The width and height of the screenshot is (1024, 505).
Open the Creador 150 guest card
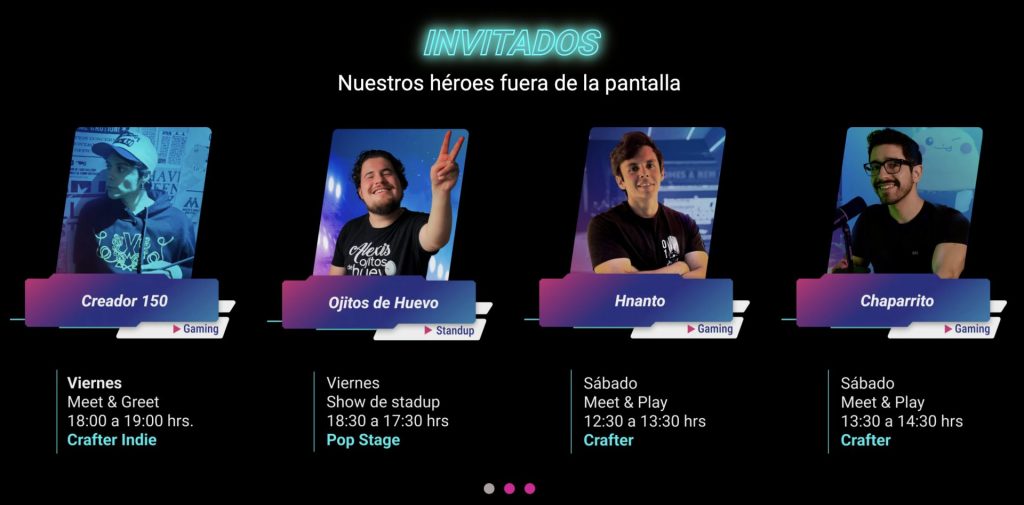pyautogui.click(x=124, y=301)
